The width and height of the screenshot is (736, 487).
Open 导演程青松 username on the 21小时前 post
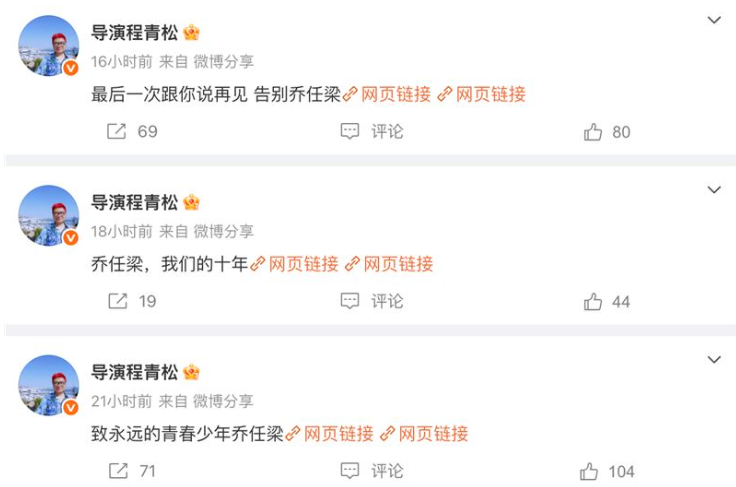(134, 372)
